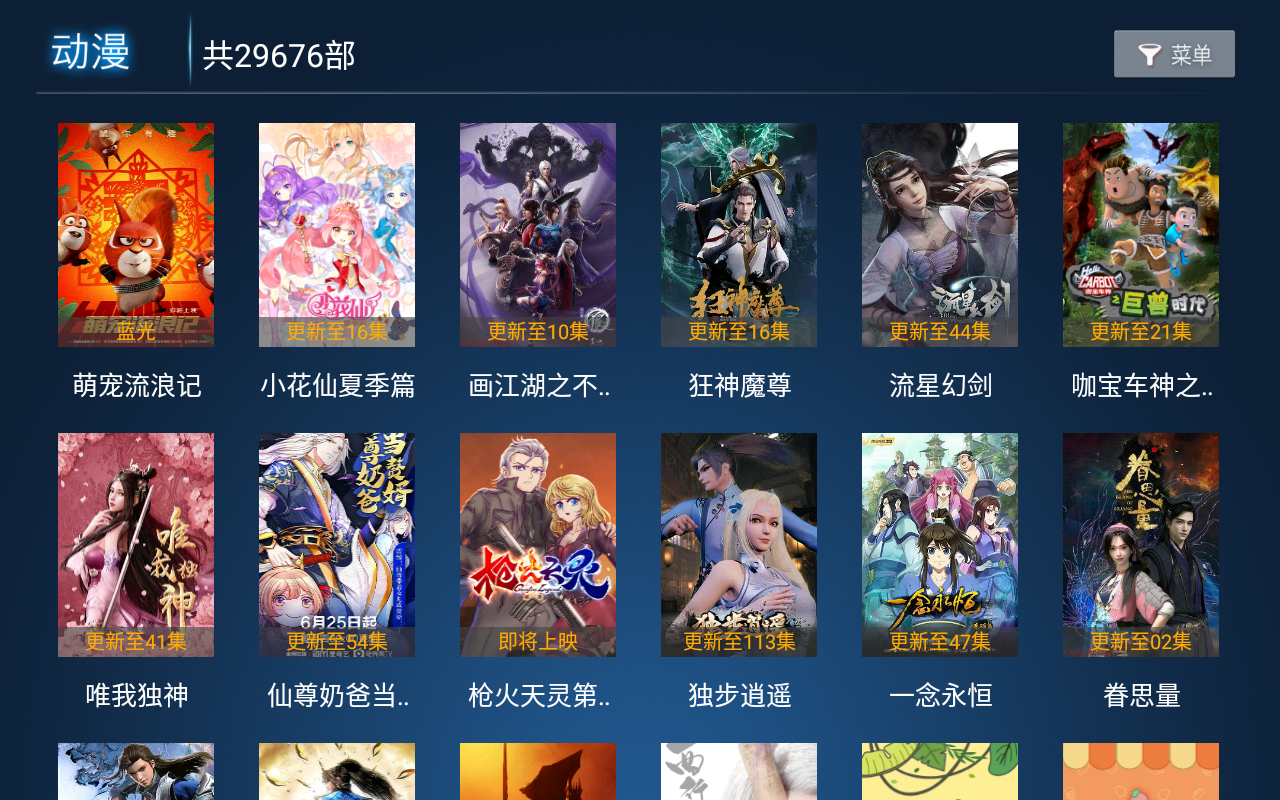This screenshot has height=800, width=1280.
Task: Open 小花仙夏季篇 poster tile
Action: point(337,235)
